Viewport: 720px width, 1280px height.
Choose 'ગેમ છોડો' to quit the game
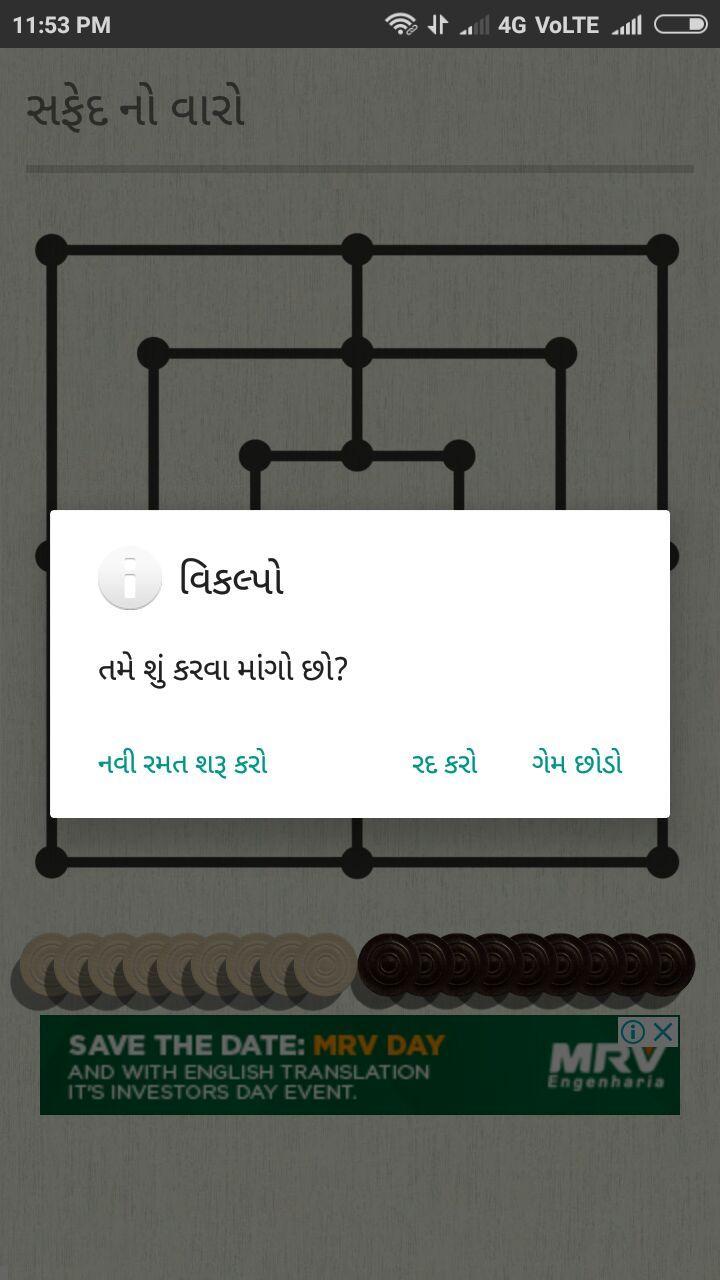(x=577, y=764)
